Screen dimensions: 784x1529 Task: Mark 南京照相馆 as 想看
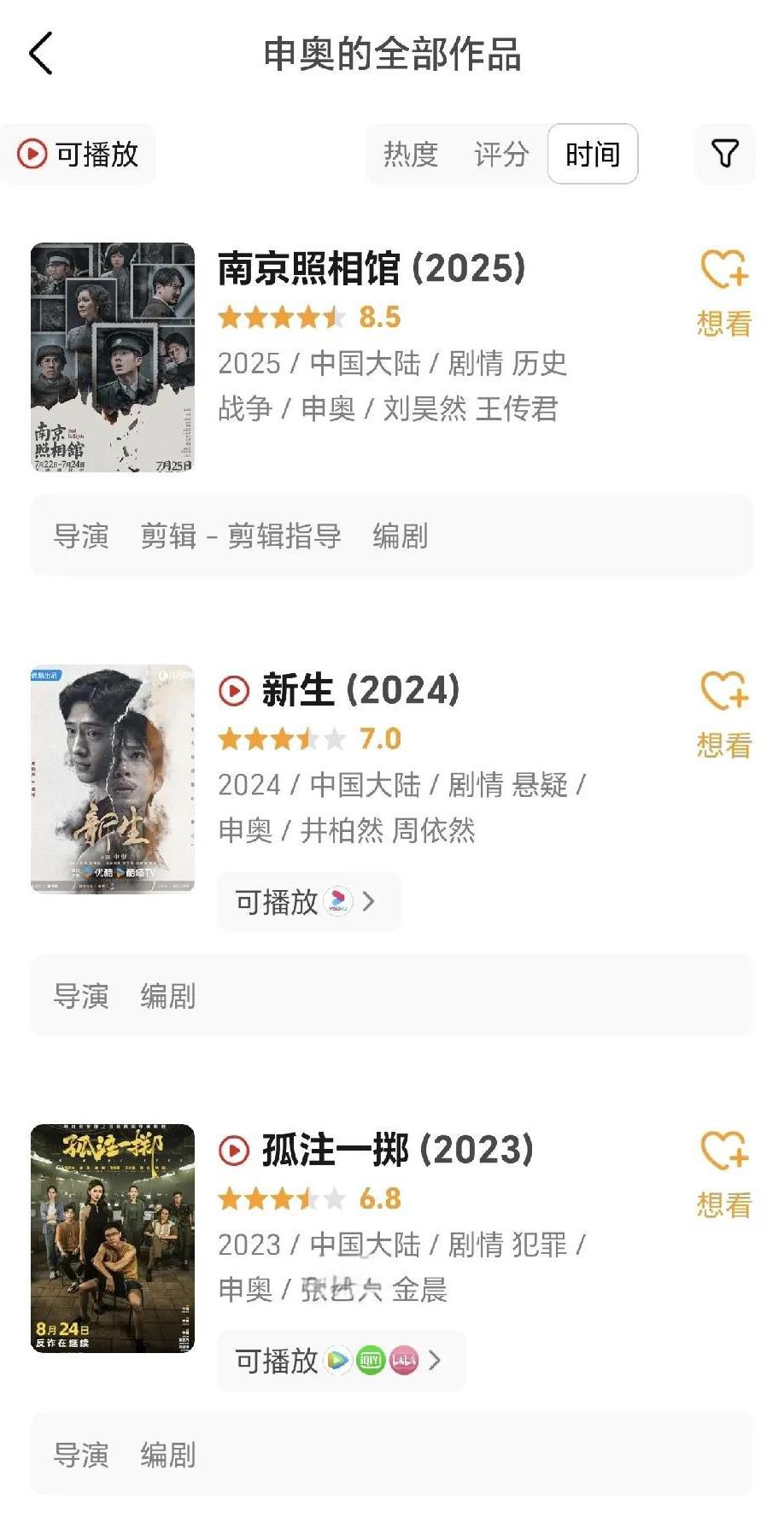click(724, 292)
